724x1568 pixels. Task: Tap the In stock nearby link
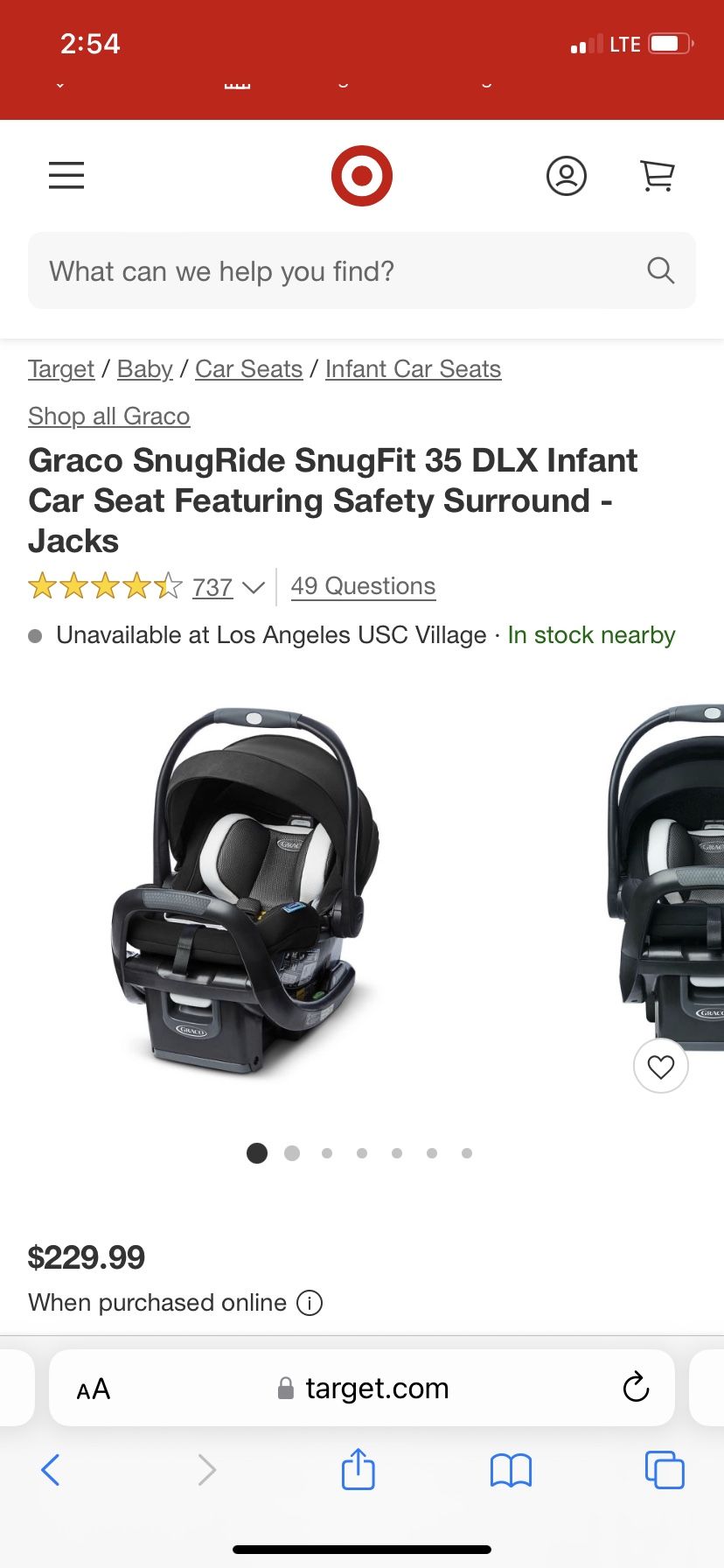[x=591, y=635]
